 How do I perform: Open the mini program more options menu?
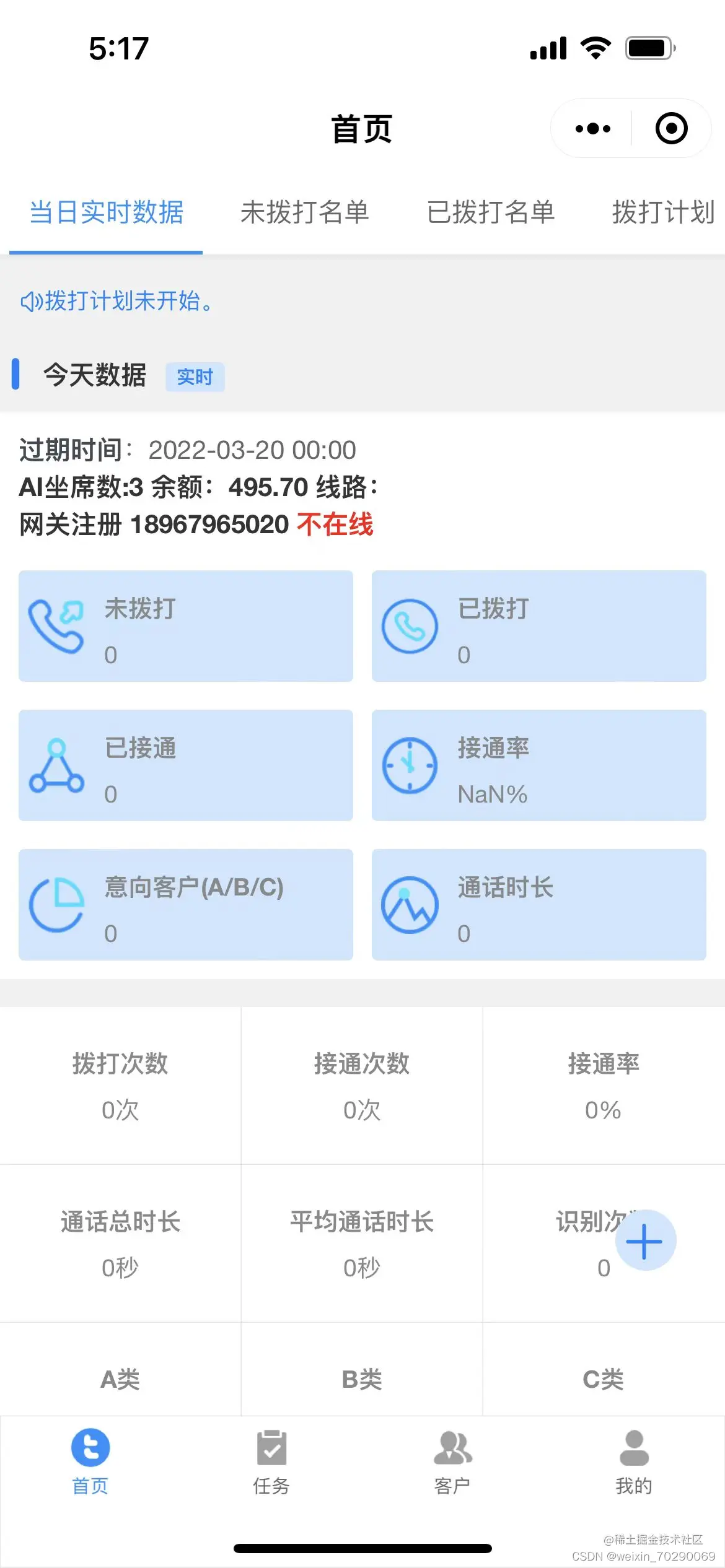pyautogui.click(x=592, y=129)
